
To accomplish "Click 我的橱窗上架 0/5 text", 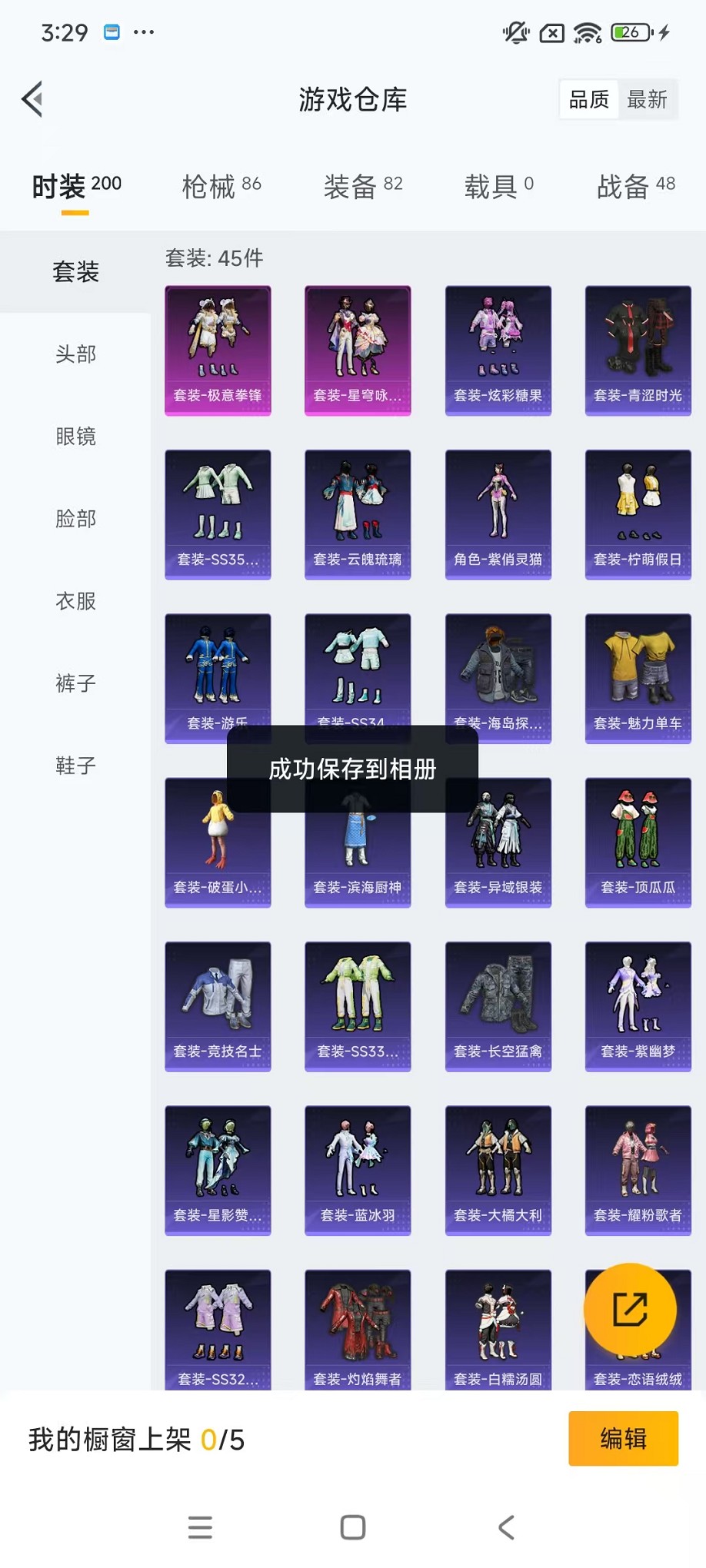I will click(135, 1440).
